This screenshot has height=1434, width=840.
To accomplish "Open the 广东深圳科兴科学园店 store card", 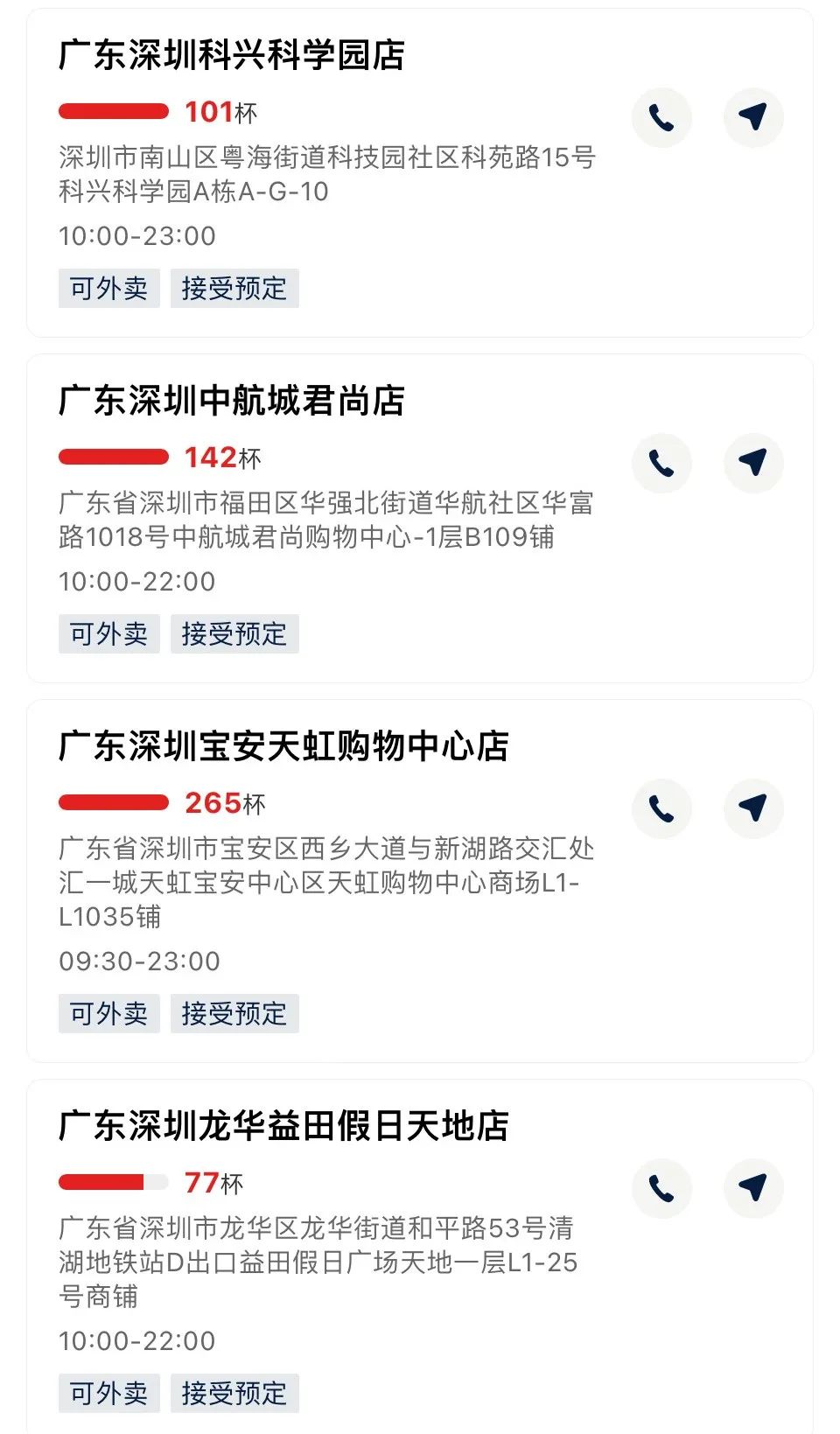I will (x=232, y=55).
